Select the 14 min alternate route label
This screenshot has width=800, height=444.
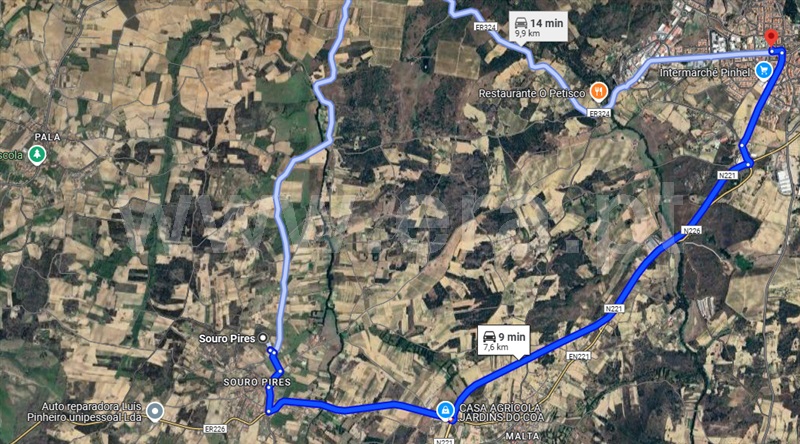pyautogui.click(x=536, y=26)
